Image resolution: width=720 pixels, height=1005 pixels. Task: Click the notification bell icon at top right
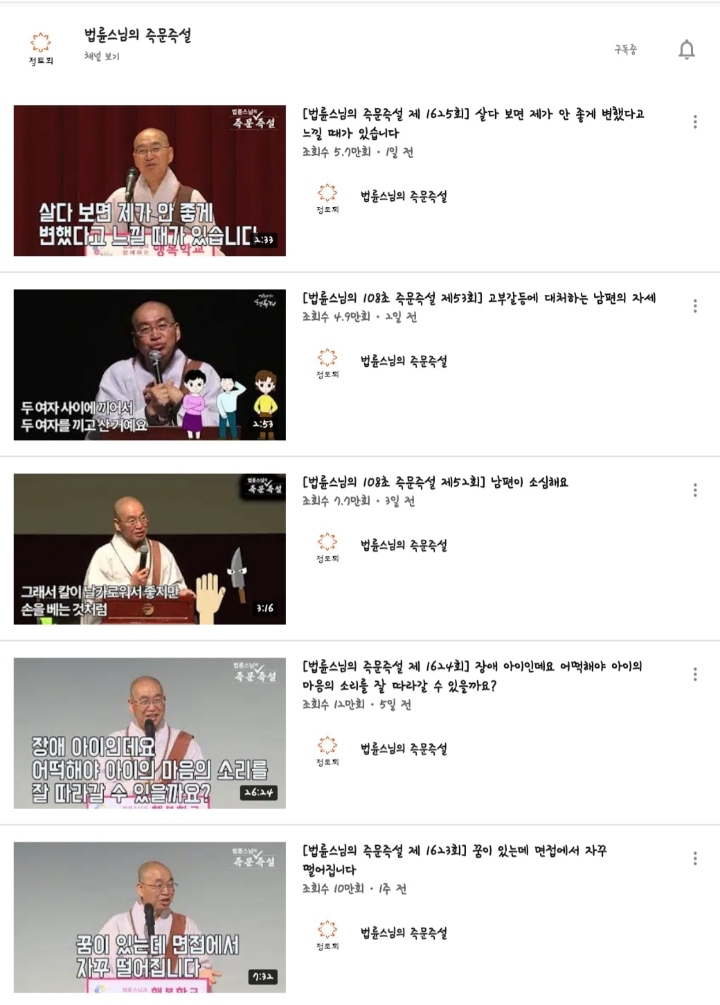[686, 48]
